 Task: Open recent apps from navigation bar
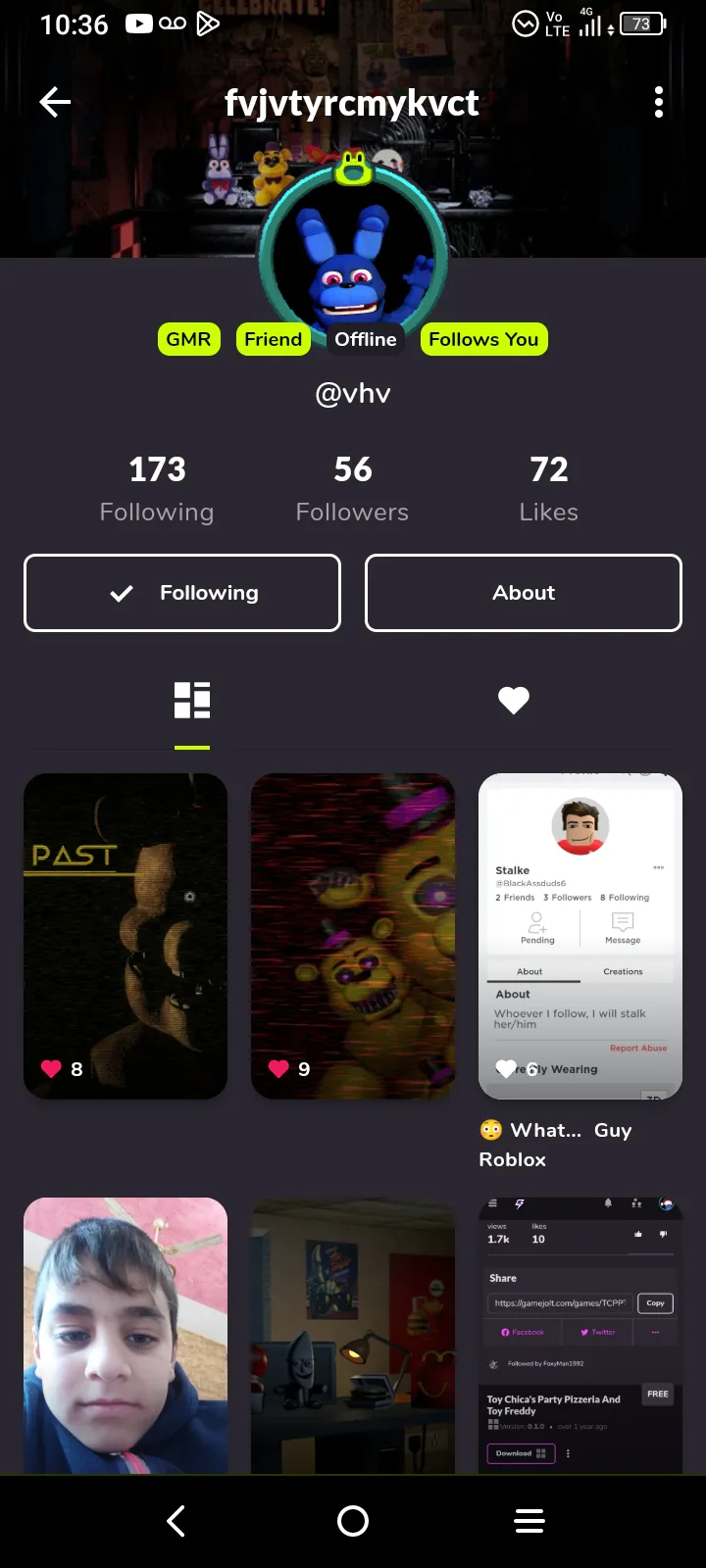tap(529, 1521)
